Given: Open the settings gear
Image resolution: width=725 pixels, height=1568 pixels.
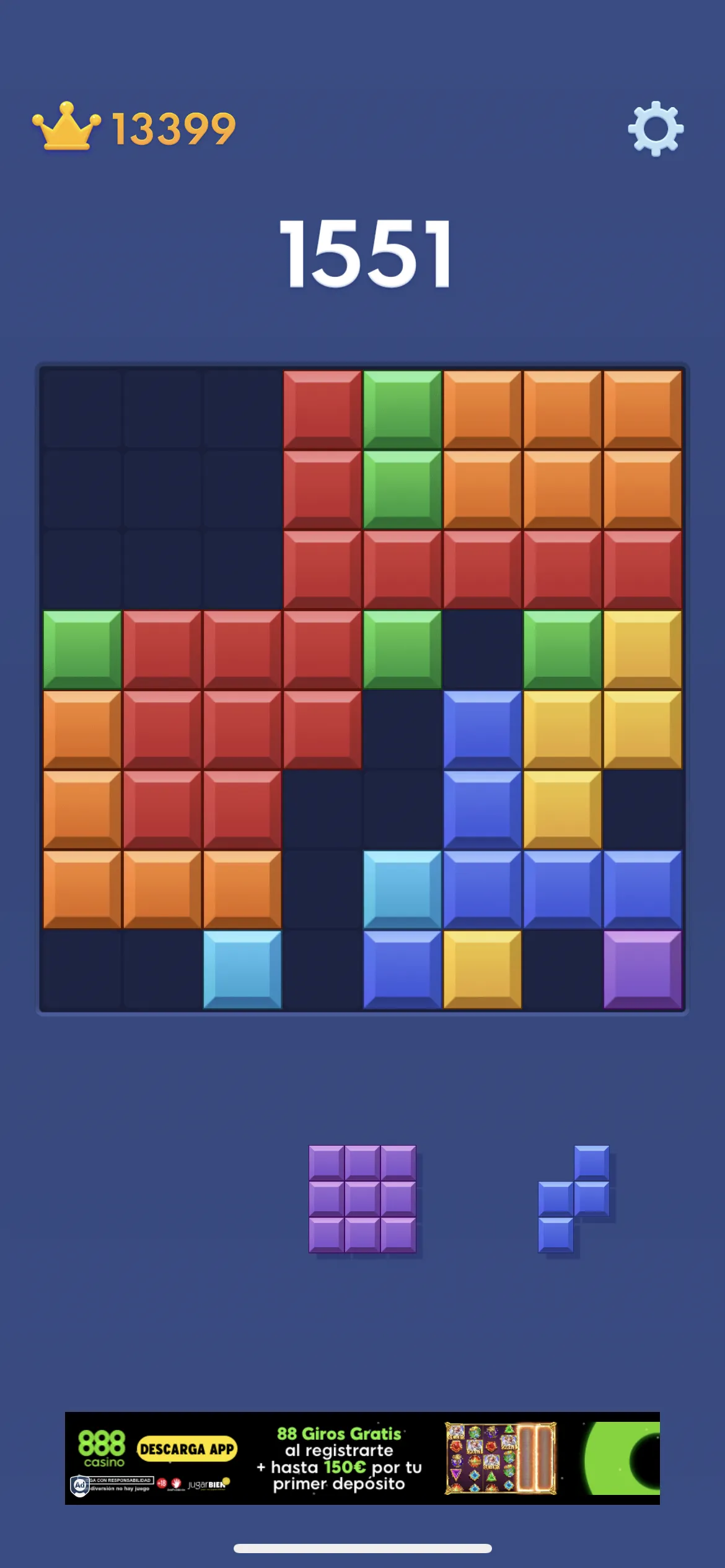Looking at the screenshot, I should point(656,129).
